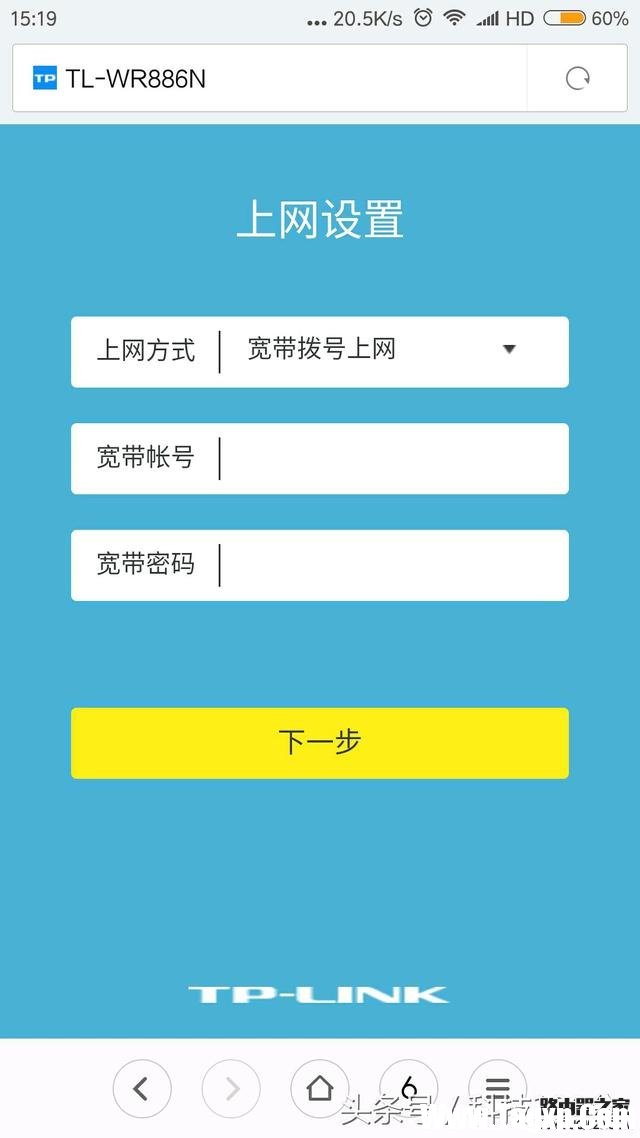This screenshot has width=640, height=1138.
Task: Open the browser tab switcher
Action: coord(408,1088)
